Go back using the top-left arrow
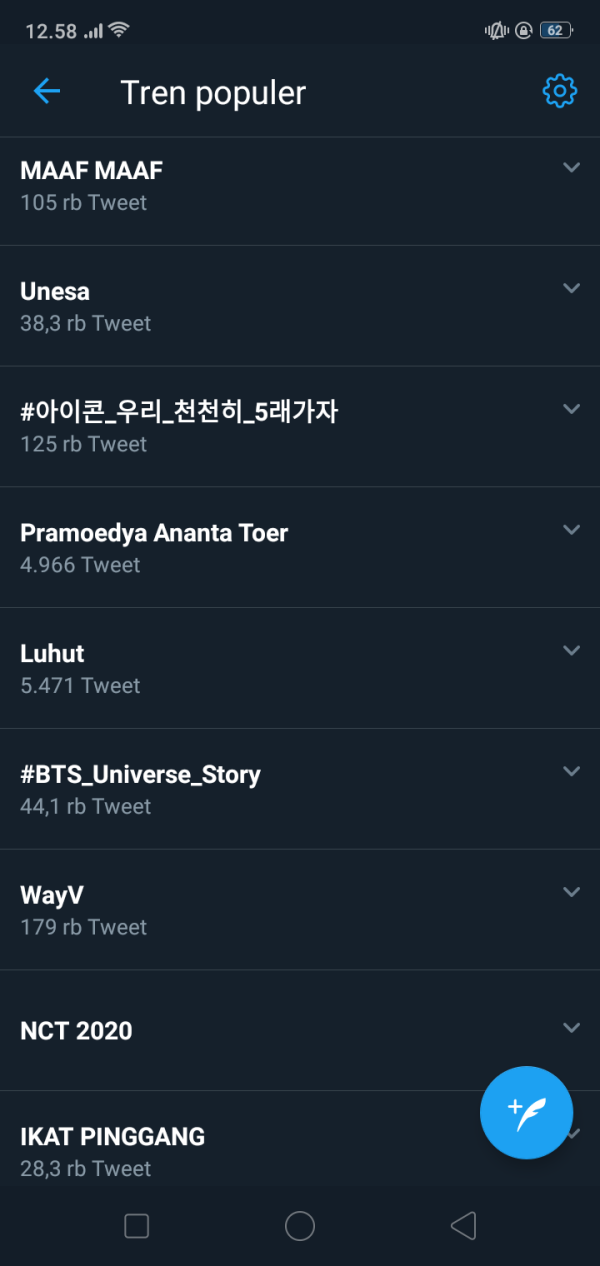 point(47,92)
